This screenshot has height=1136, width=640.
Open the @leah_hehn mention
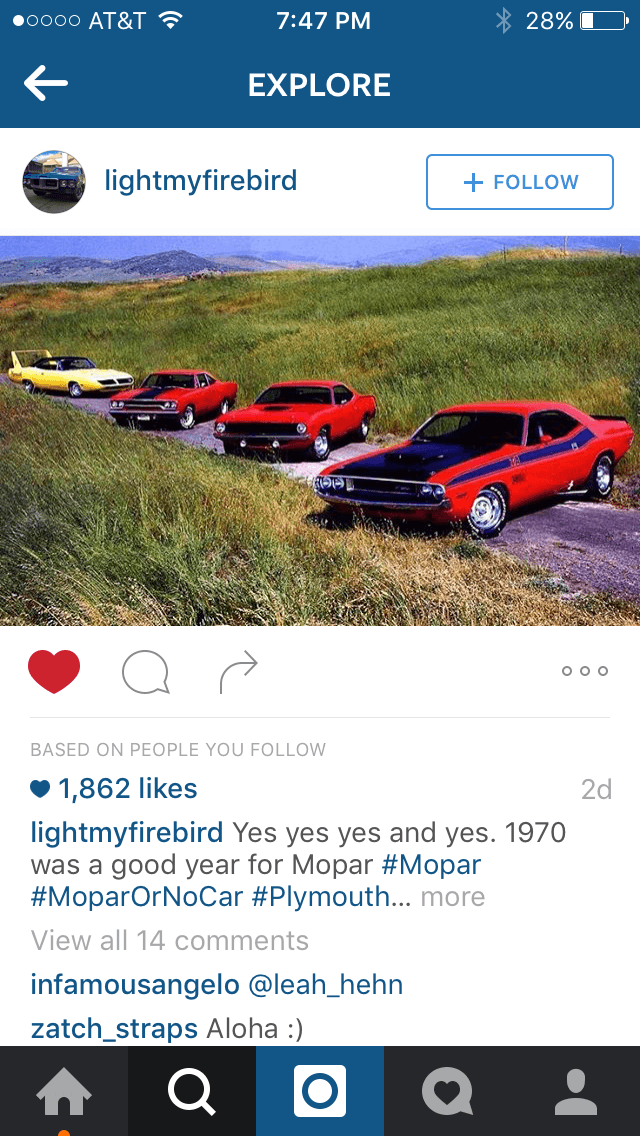pos(325,985)
